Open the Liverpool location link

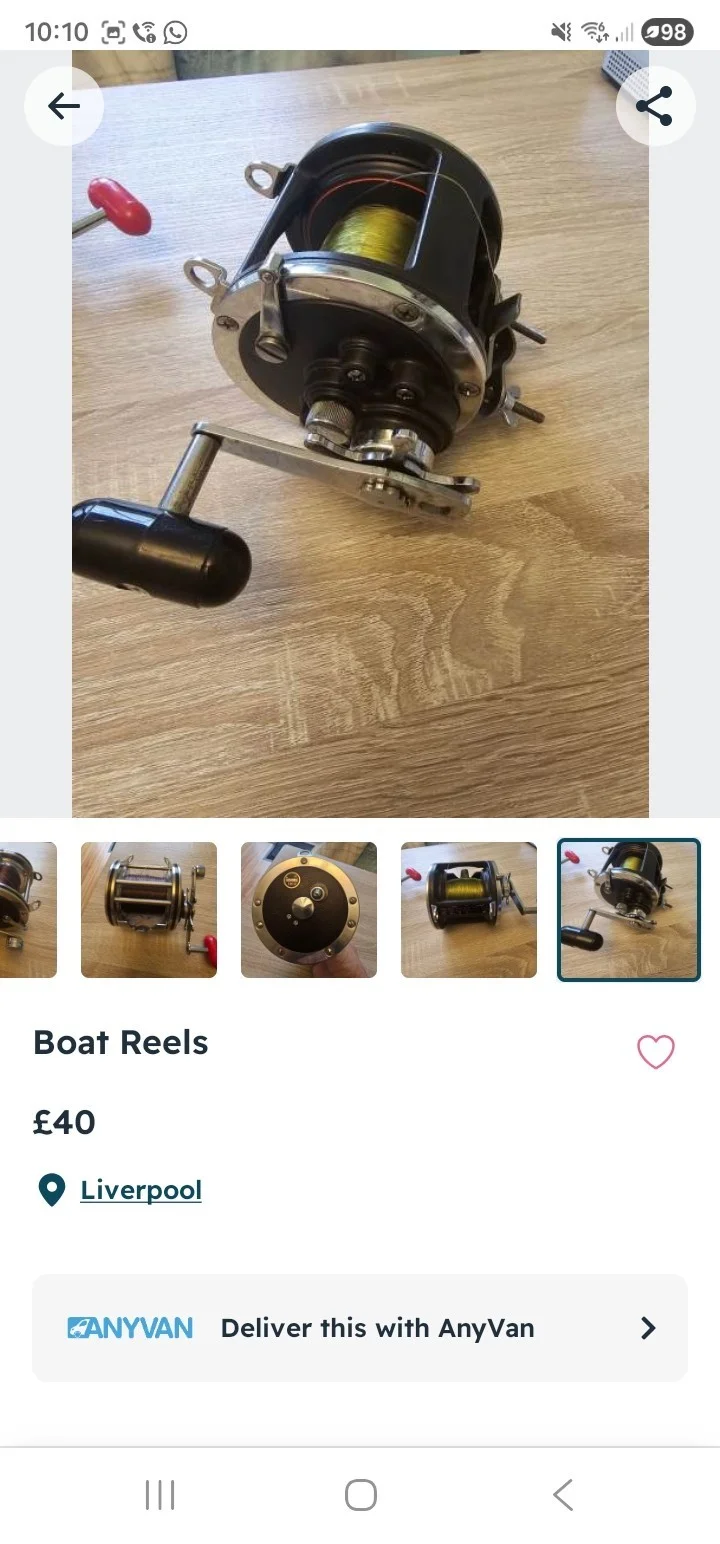[x=141, y=1190]
